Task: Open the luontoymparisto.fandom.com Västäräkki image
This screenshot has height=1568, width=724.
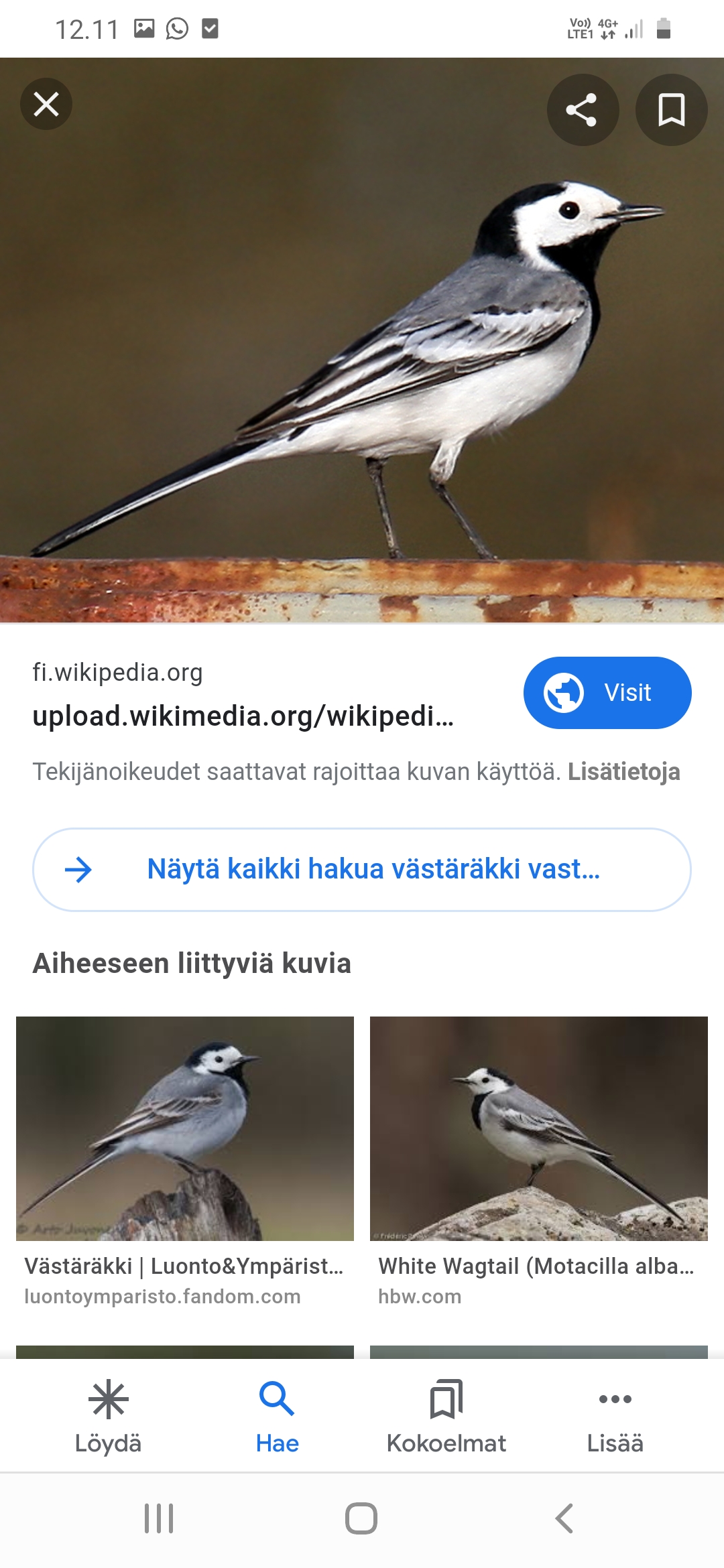Action: (x=185, y=1129)
